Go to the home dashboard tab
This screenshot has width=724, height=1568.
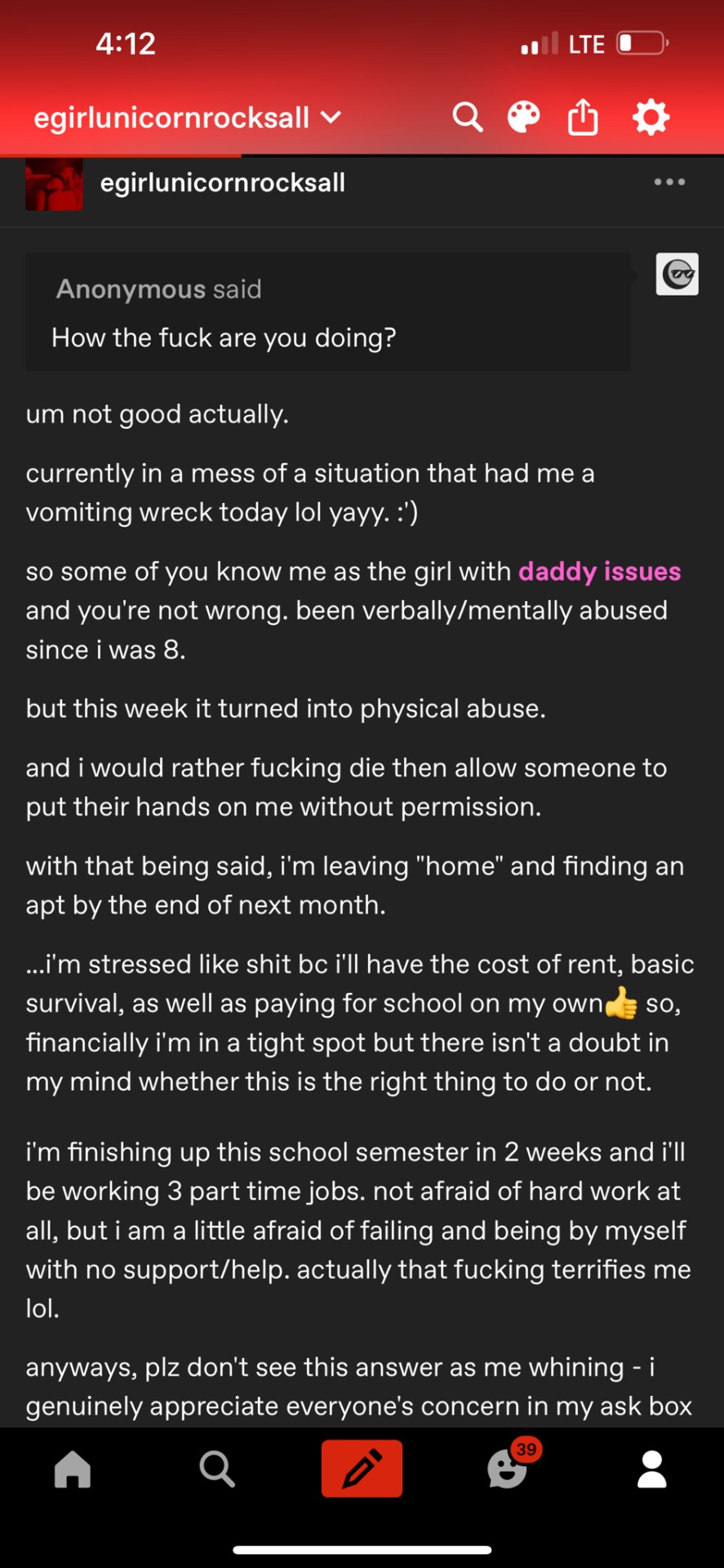pyautogui.click(x=73, y=1469)
